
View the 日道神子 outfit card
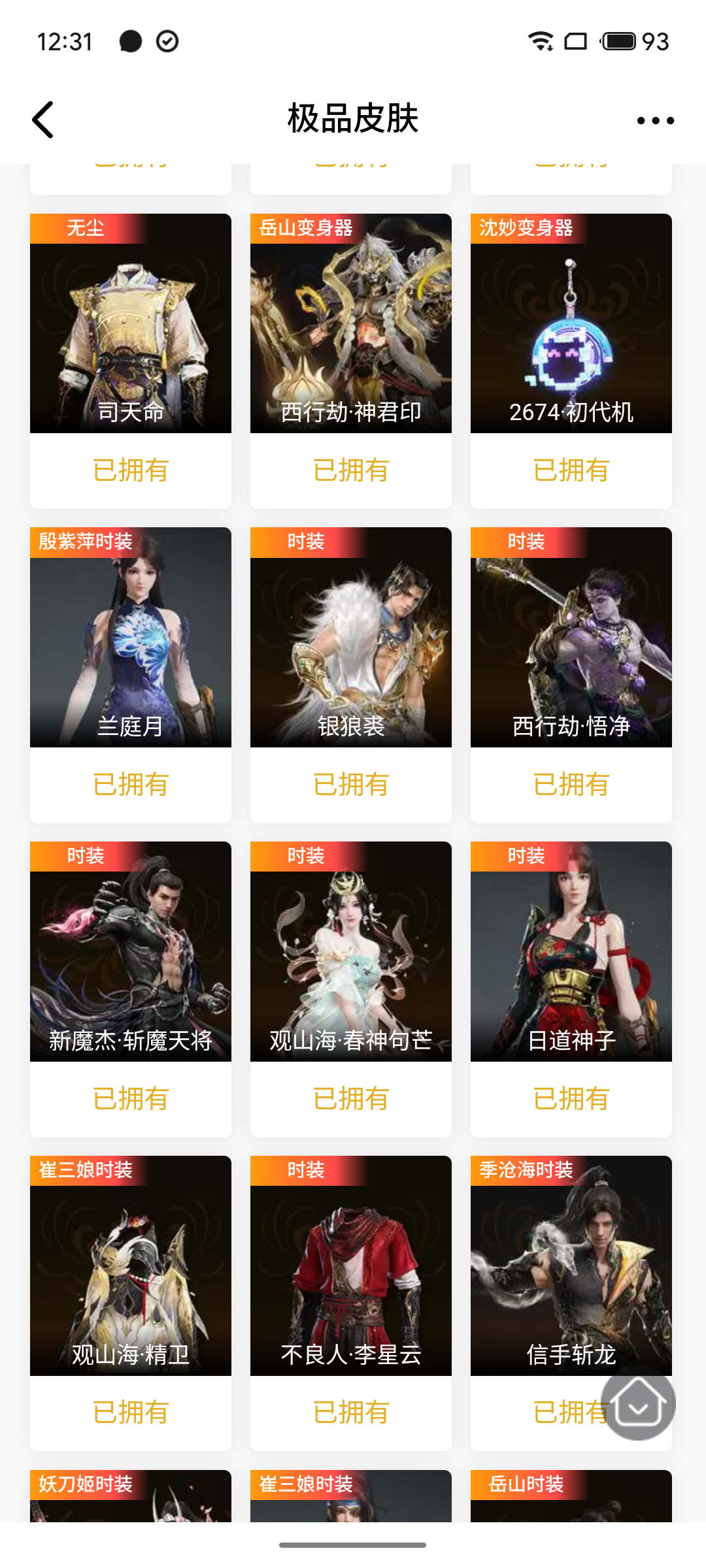pyautogui.click(x=571, y=952)
